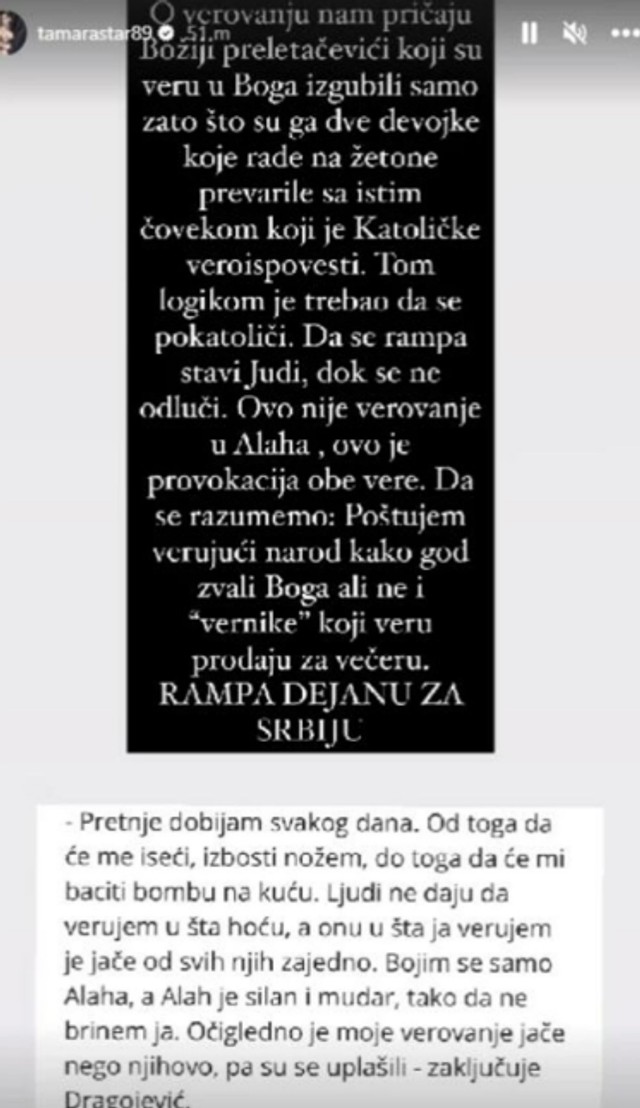Open the story overflow menu

[617, 33]
